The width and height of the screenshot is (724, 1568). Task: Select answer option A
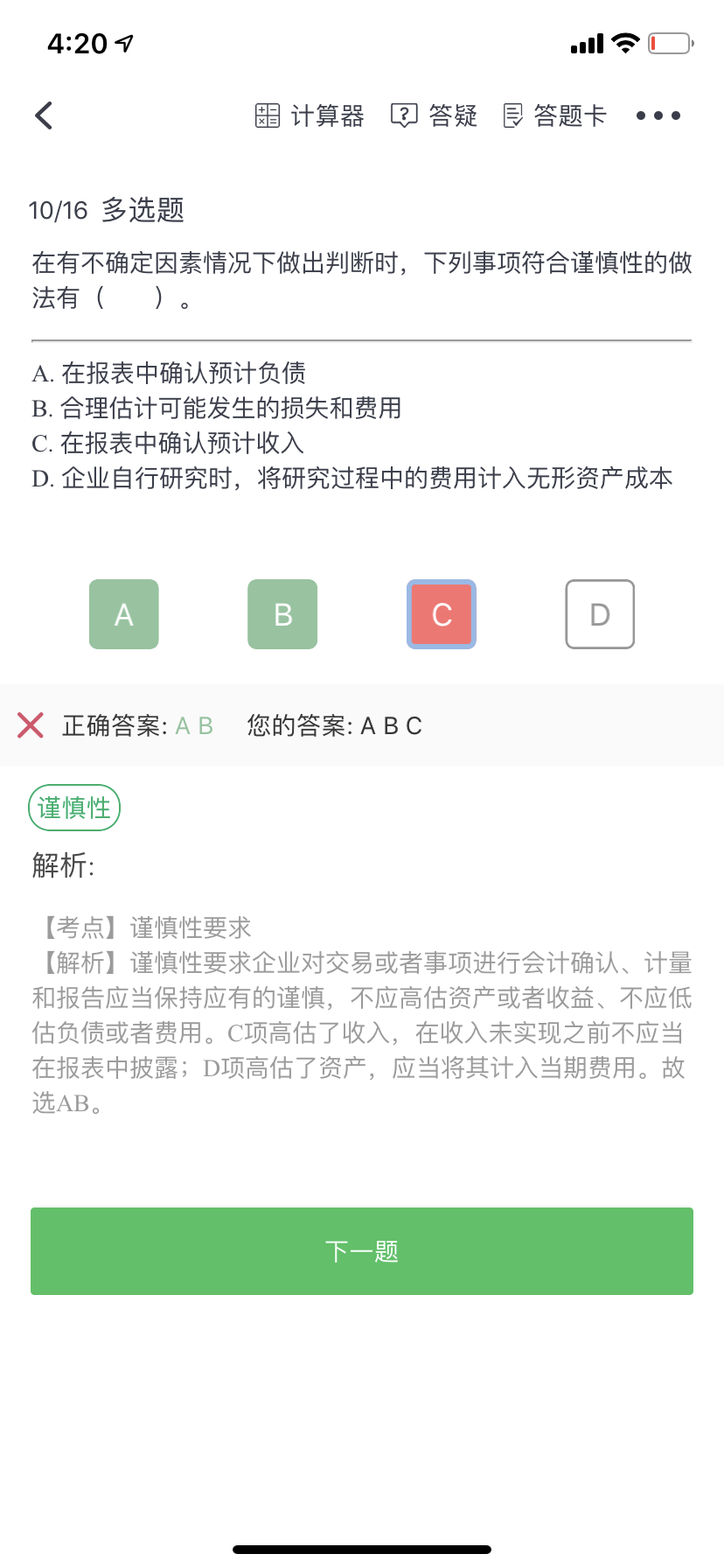pos(124,614)
